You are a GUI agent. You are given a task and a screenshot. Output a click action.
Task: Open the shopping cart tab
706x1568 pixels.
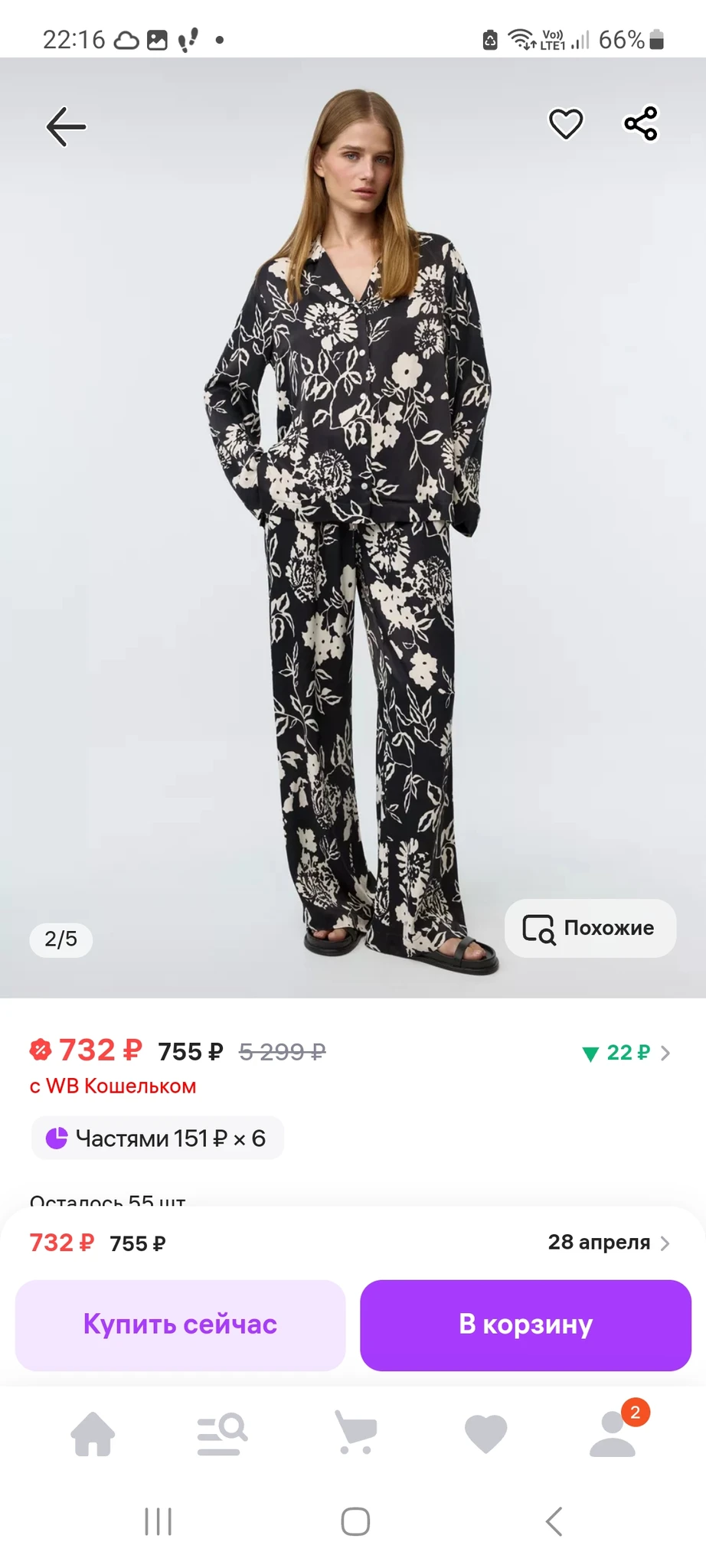pyautogui.click(x=355, y=1433)
